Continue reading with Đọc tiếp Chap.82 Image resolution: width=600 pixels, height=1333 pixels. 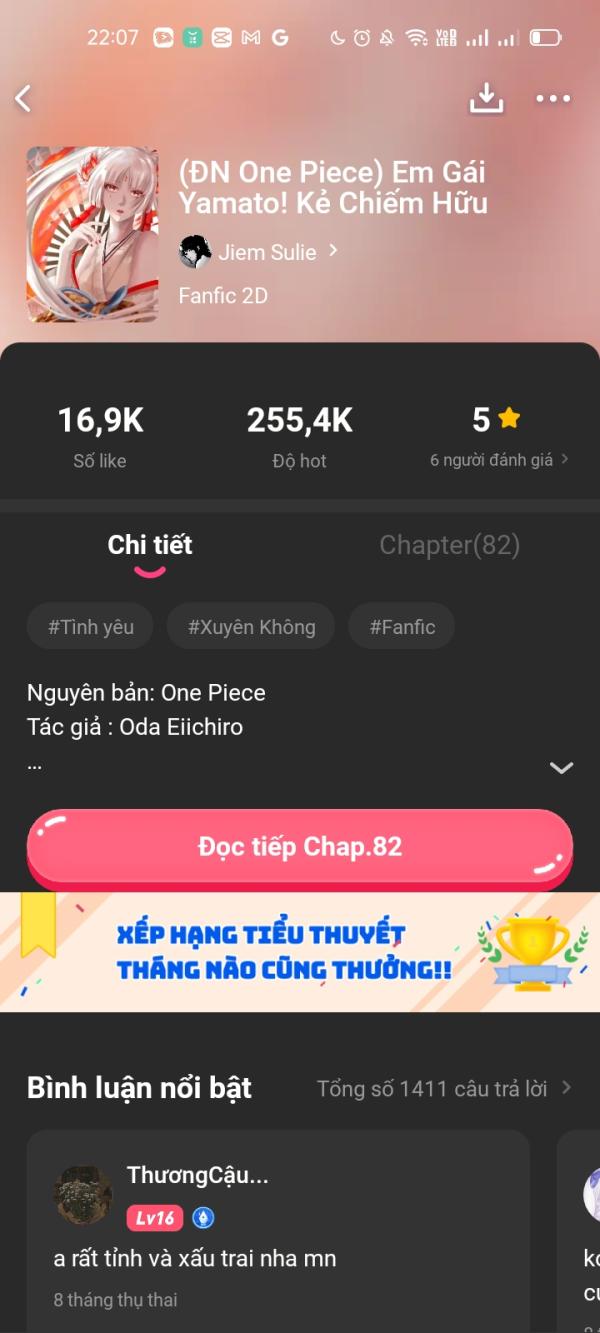(x=300, y=848)
